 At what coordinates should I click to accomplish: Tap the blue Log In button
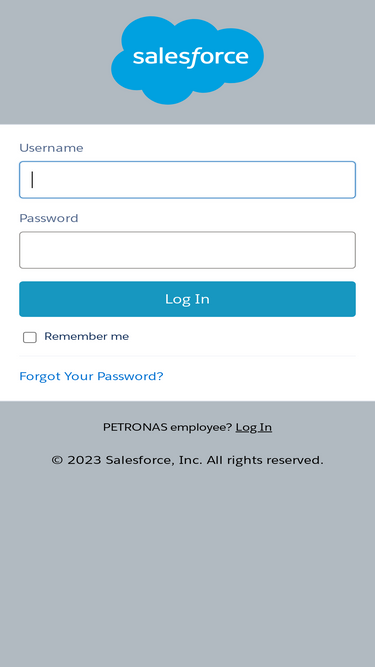click(187, 299)
